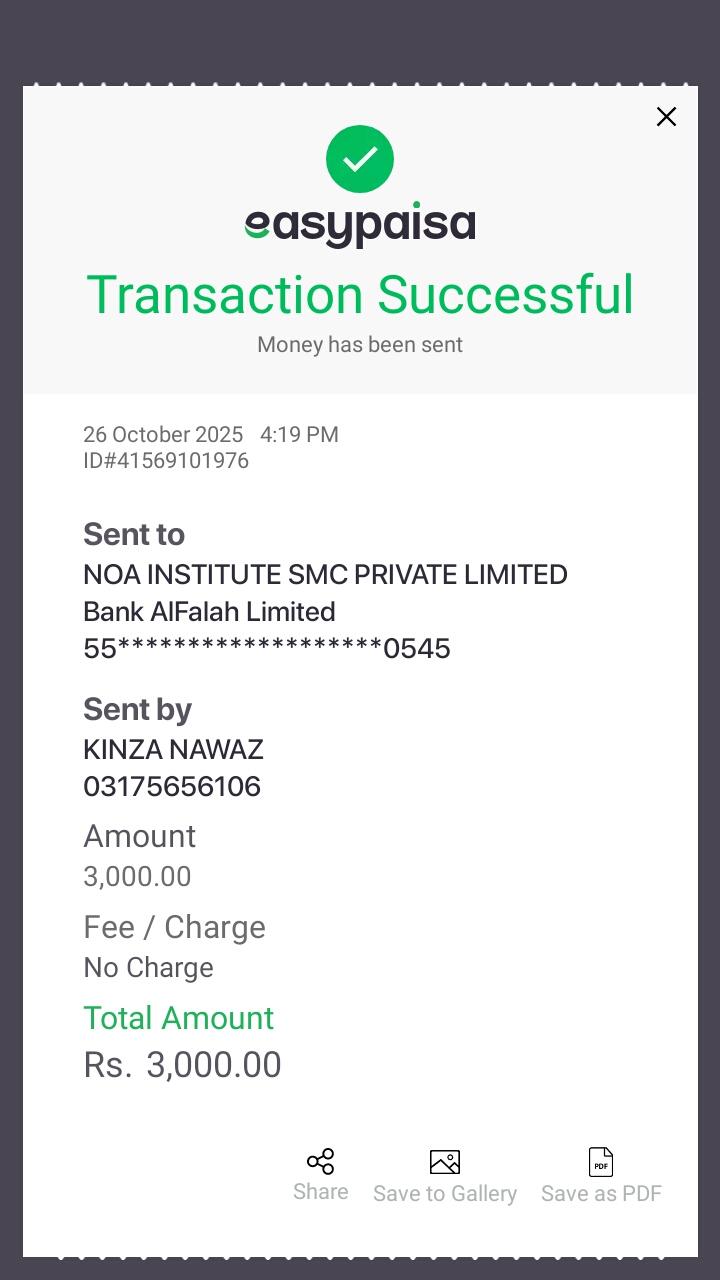Screen dimensions: 720x1280
Task: Save receipt to Gallery
Action: click(x=445, y=1175)
